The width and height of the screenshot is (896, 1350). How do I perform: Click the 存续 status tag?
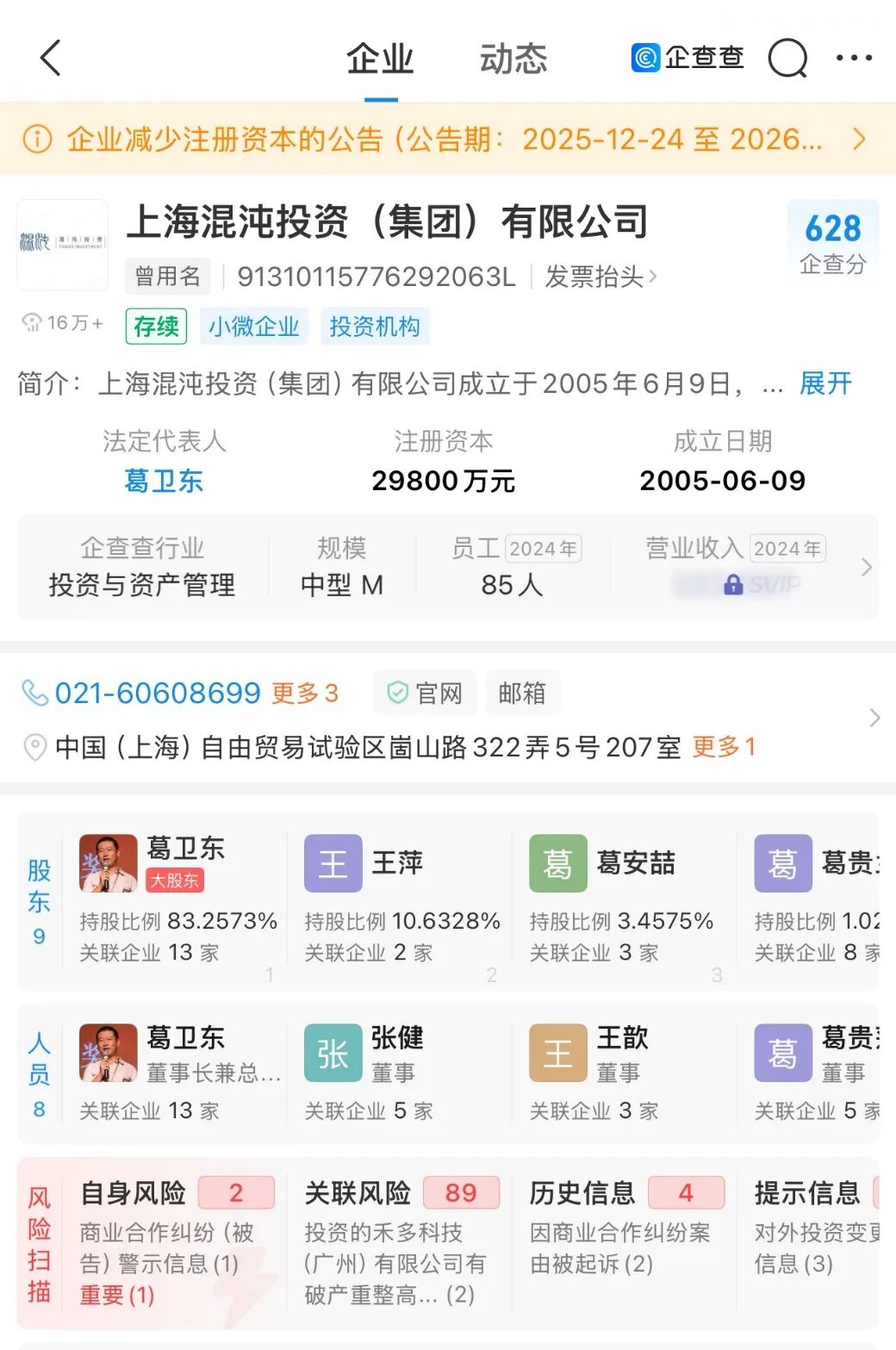pyautogui.click(x=155, y=326)
